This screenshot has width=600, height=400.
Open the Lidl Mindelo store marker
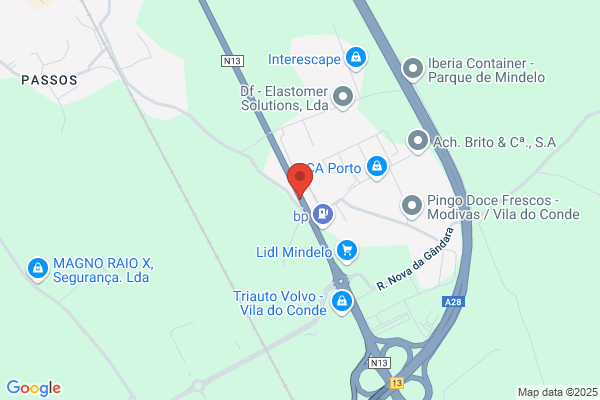347,252
